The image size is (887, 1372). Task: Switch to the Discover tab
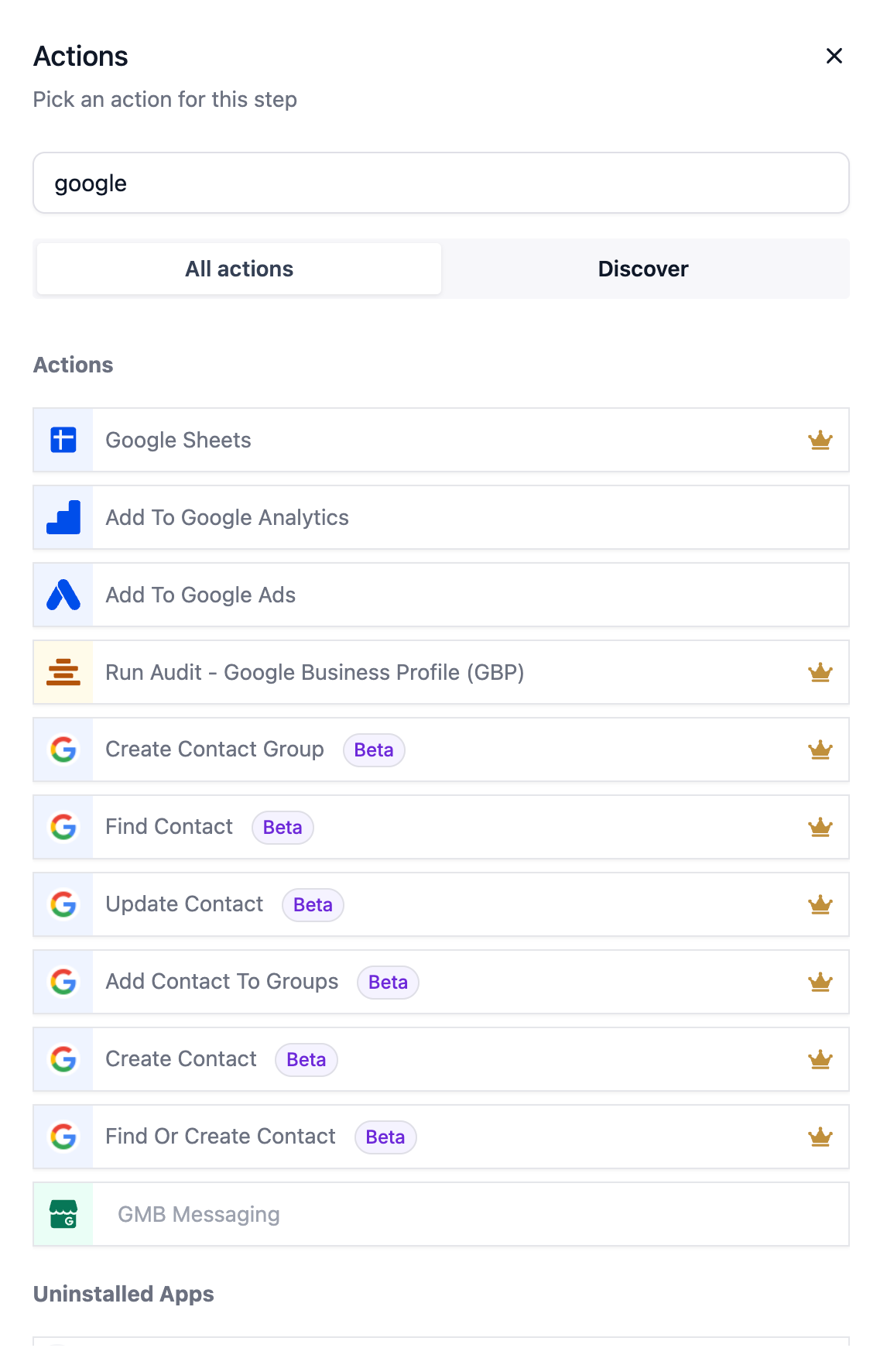pyautogui.click(x=642, y=269)
